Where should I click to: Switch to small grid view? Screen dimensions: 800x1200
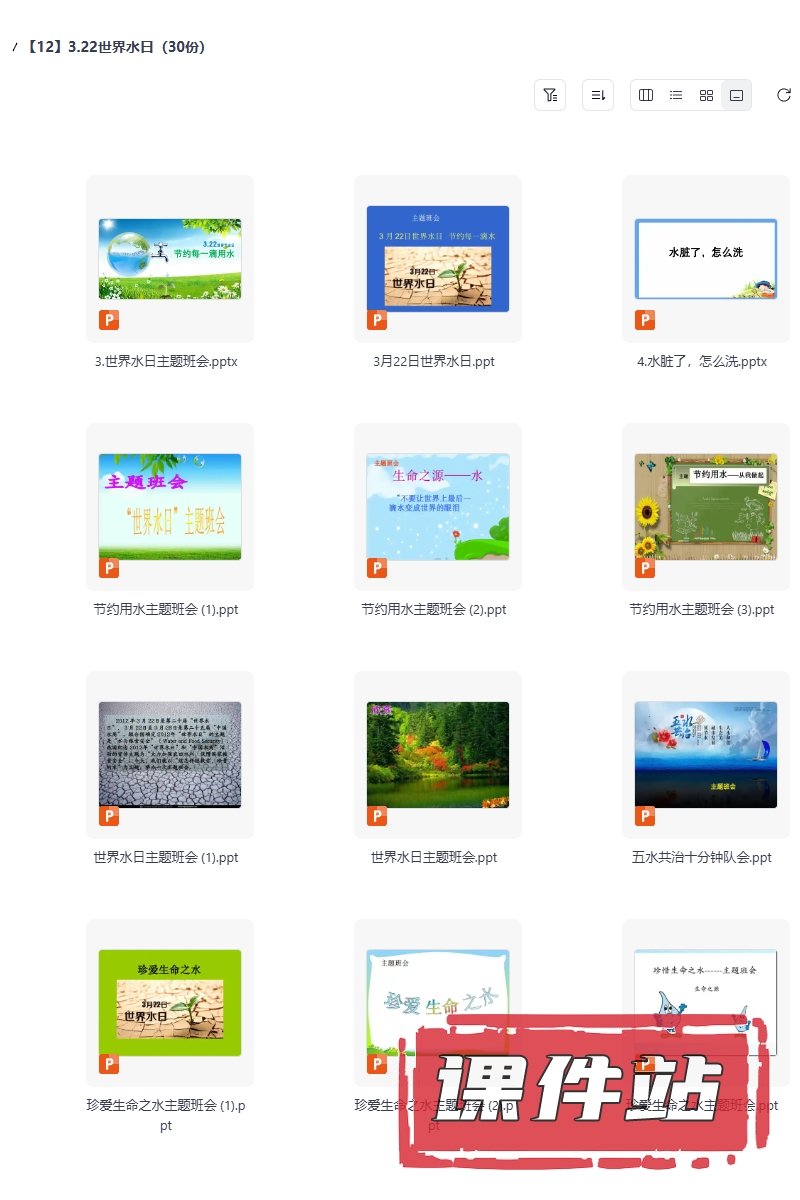(706, 95)
